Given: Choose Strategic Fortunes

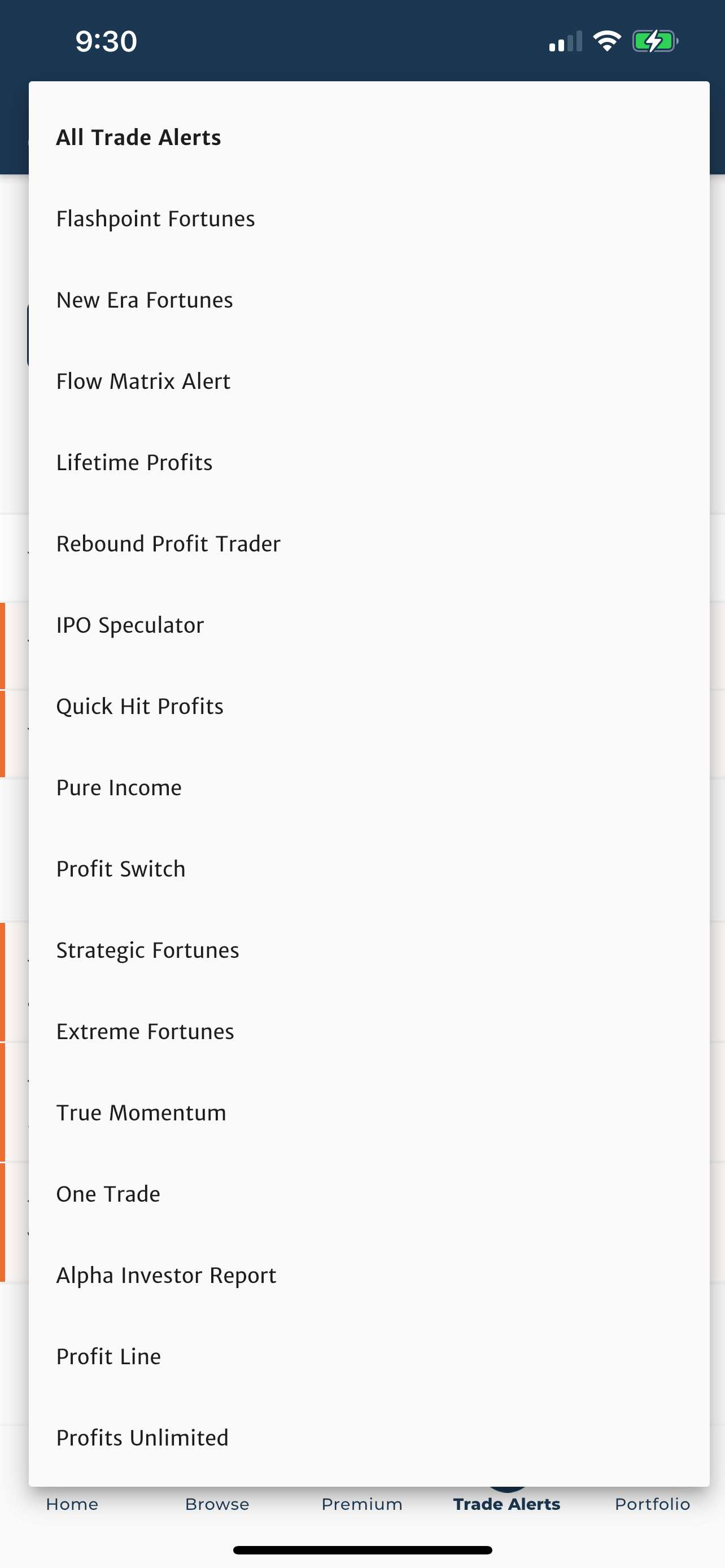Looking at the screenshot, I should [369, 950].
